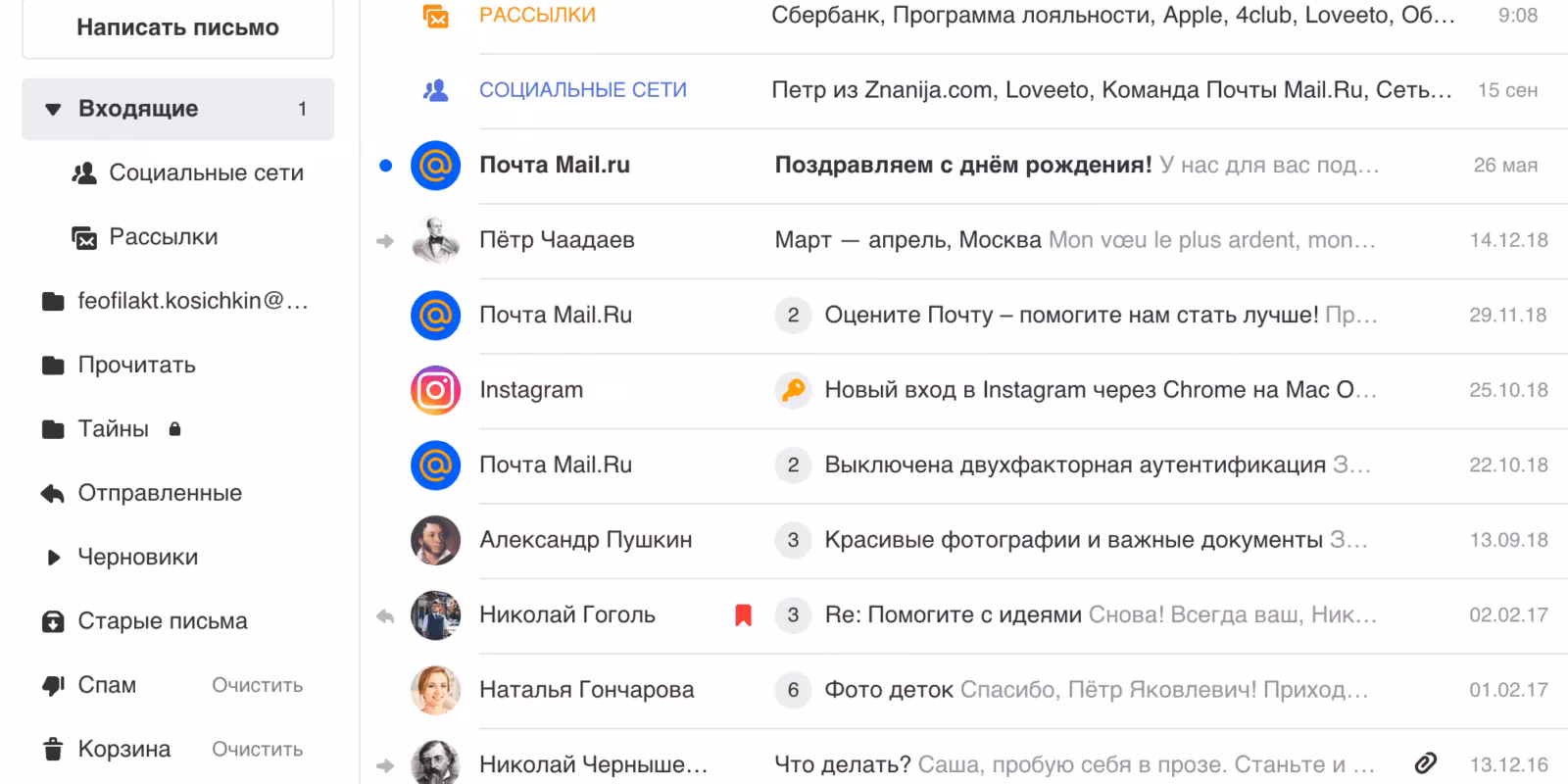
Task: Open the Старые письма folder
Action: tap(162, 621)
